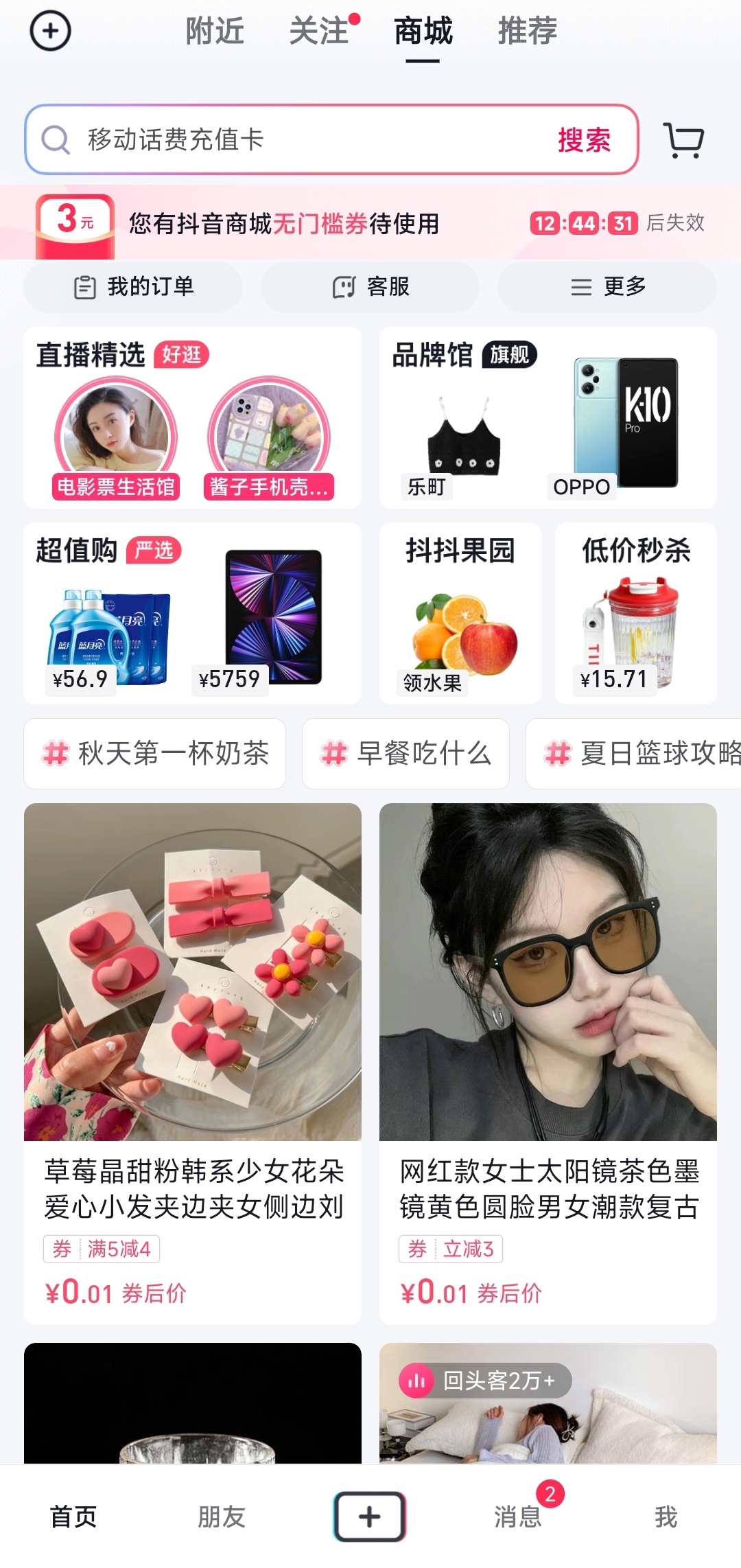Switch to the 推荐 tab

(527, 32)
